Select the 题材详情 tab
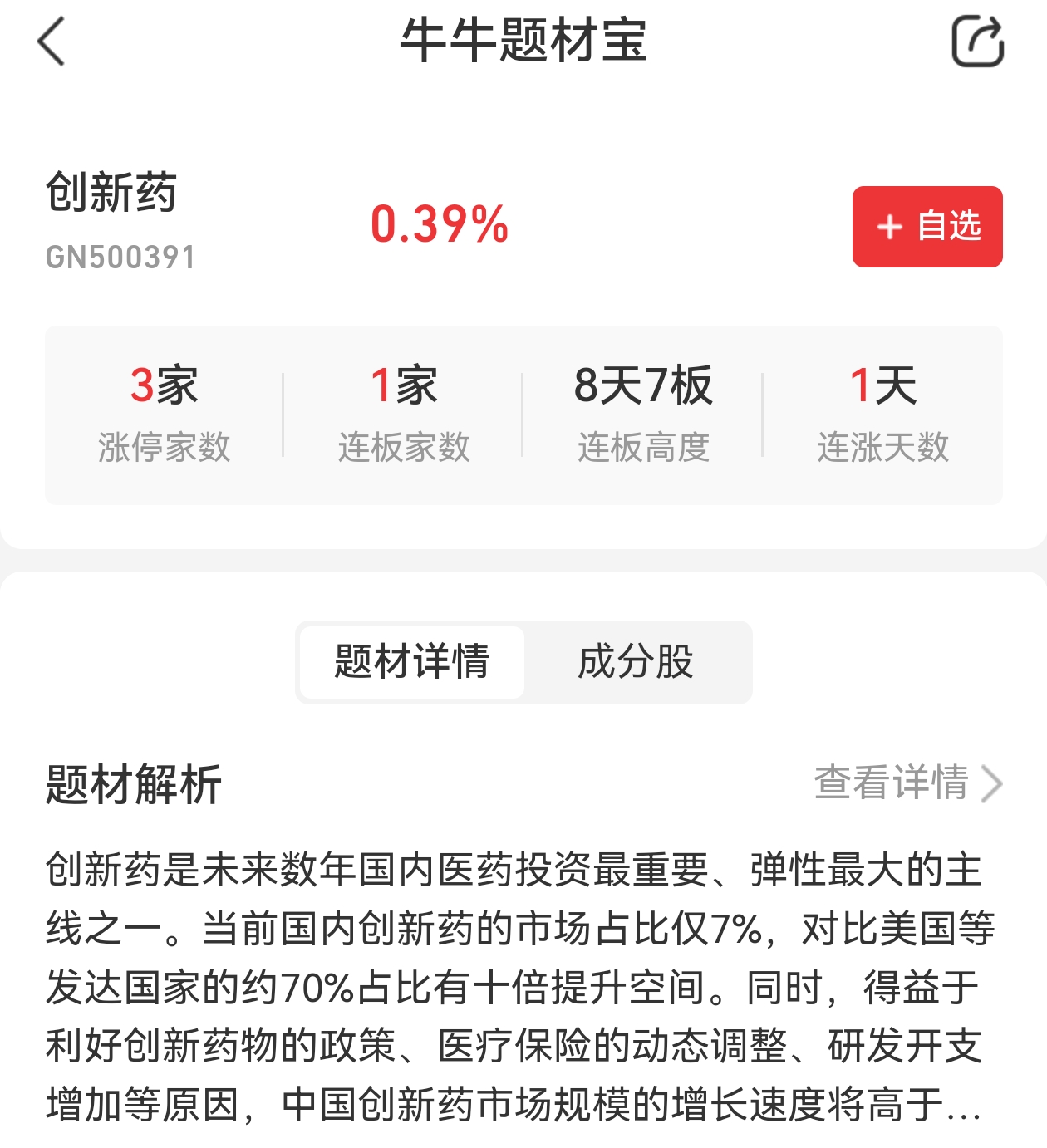The image size is (1047, 1148). 412,662
